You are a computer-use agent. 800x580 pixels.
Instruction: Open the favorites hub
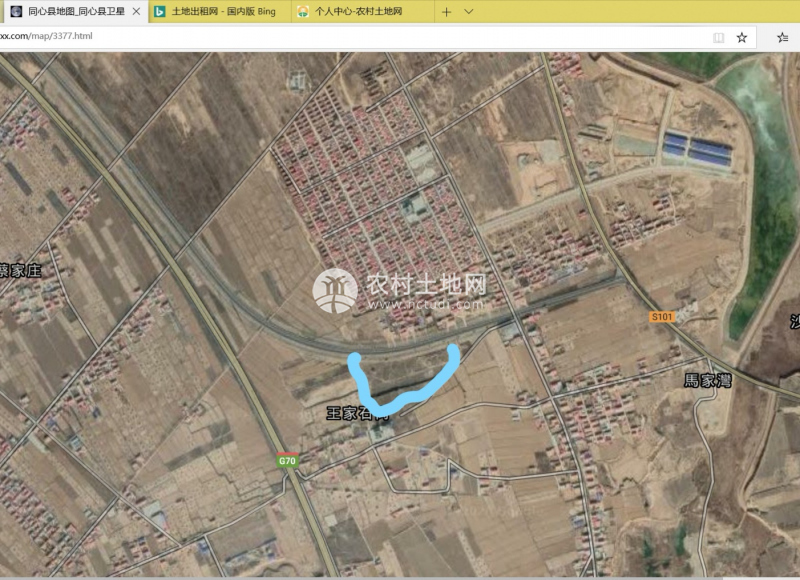click(x=783, y=37)
